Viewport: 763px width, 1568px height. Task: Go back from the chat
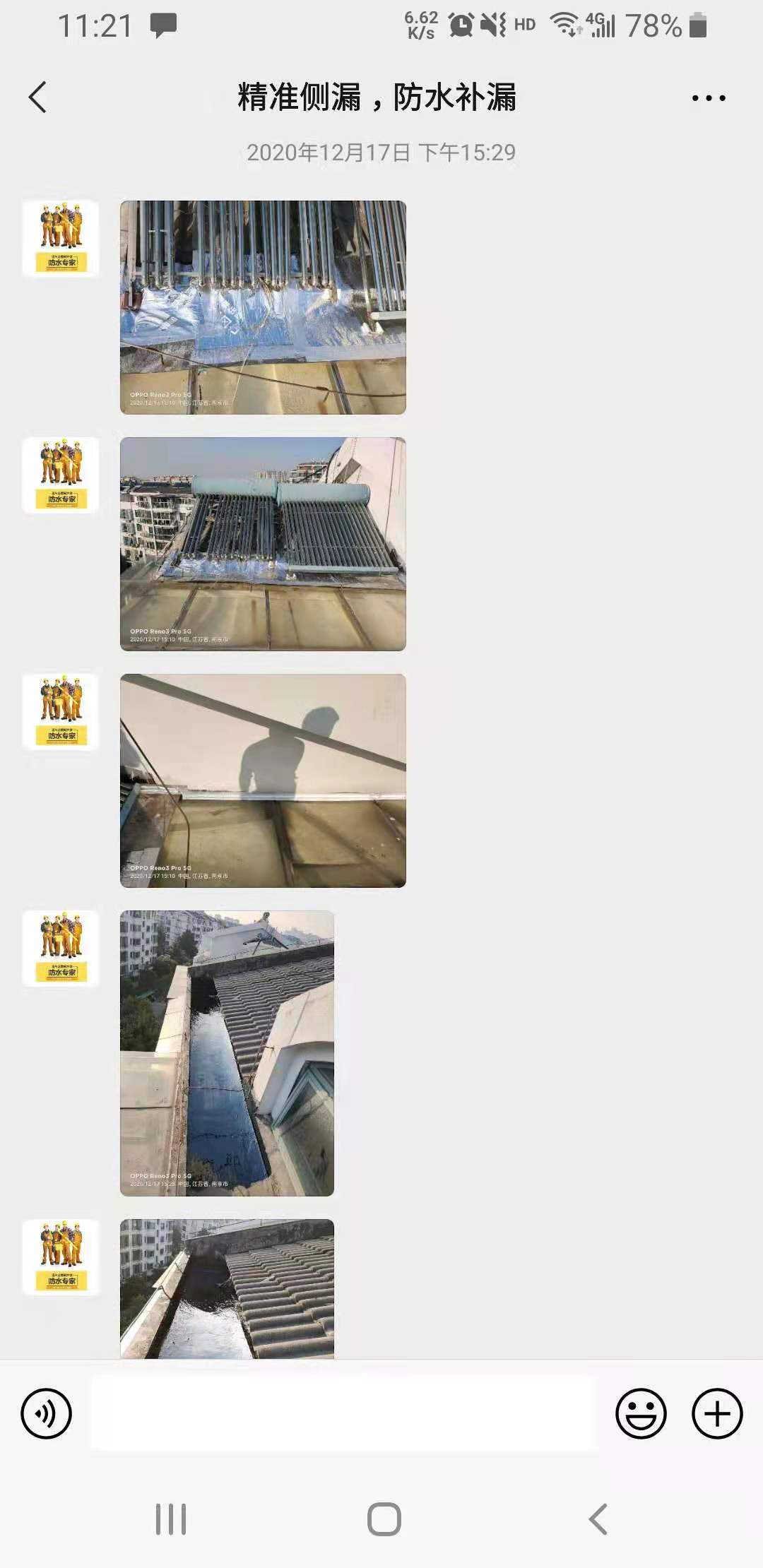[x=37, y=97]
